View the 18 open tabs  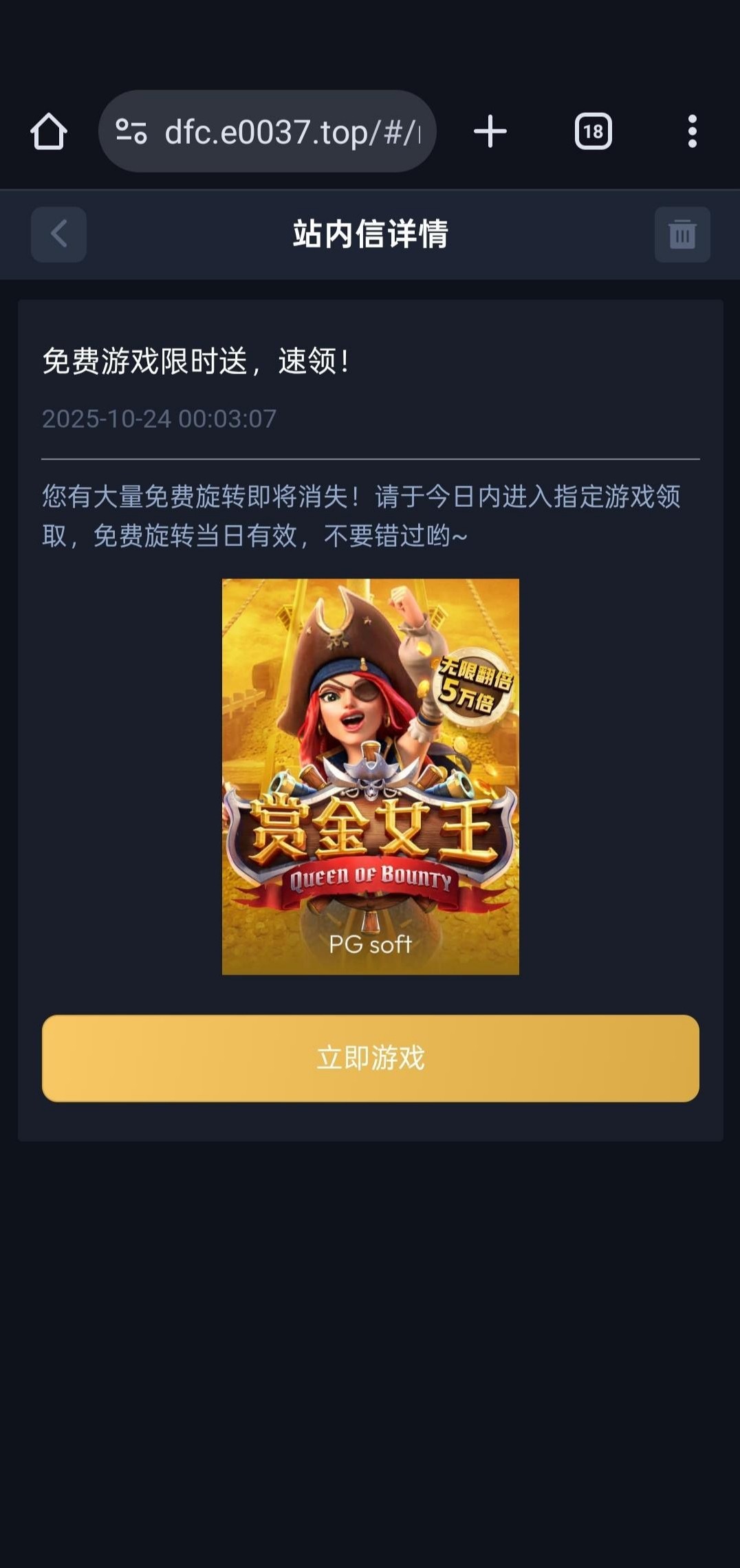tap(593, 131)
